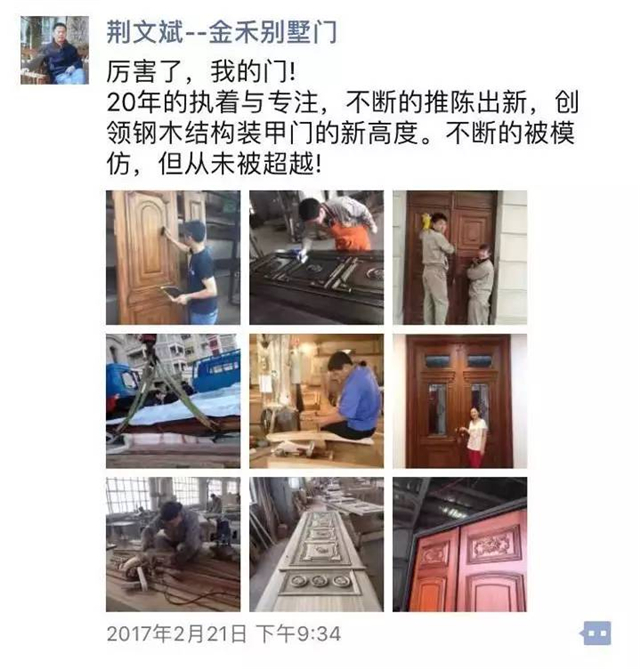Open the like and comment menu icon
Screen dimensions: 640x669
click(x=596, y=633)
